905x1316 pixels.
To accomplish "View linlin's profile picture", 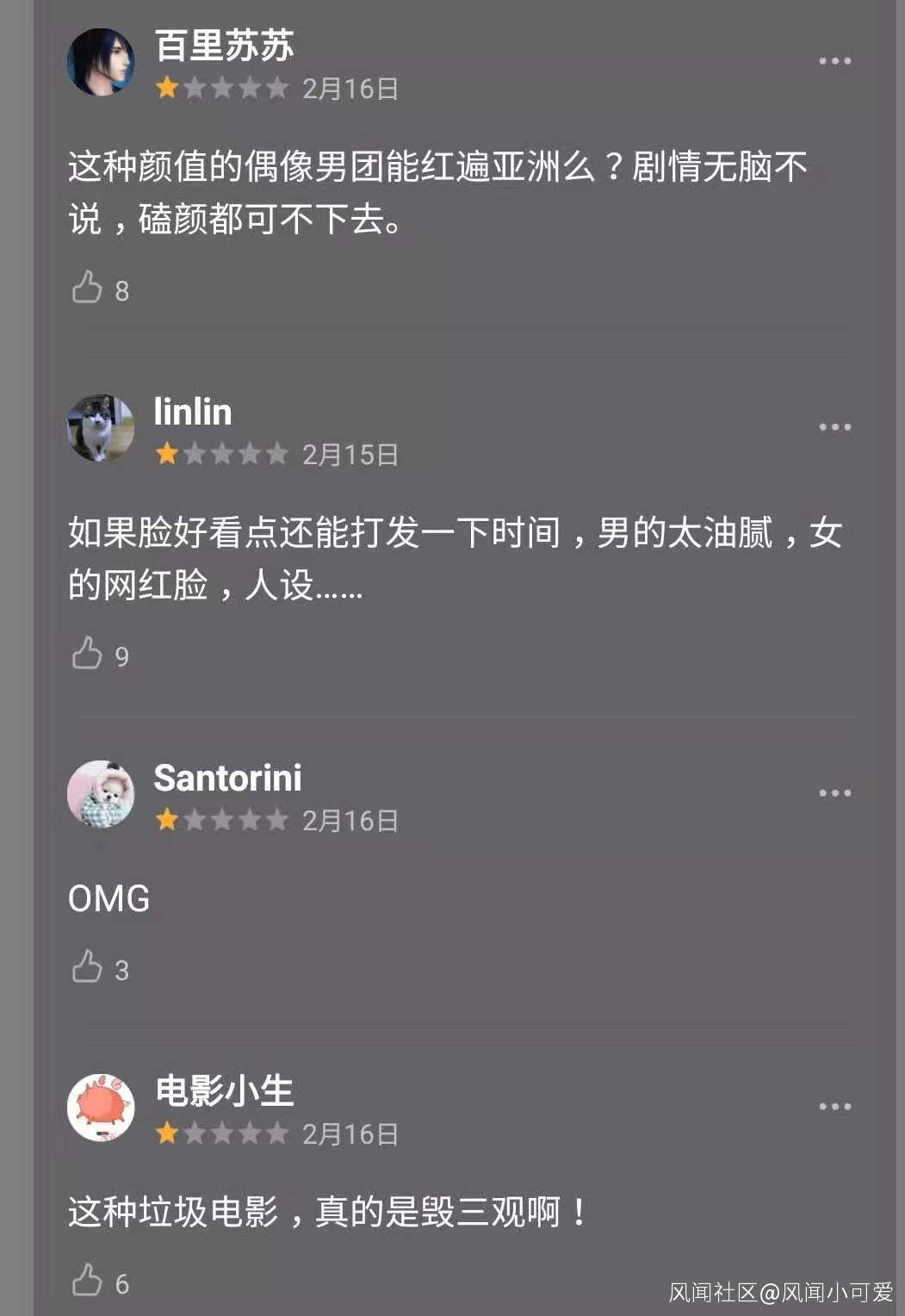I will (101, 428).
